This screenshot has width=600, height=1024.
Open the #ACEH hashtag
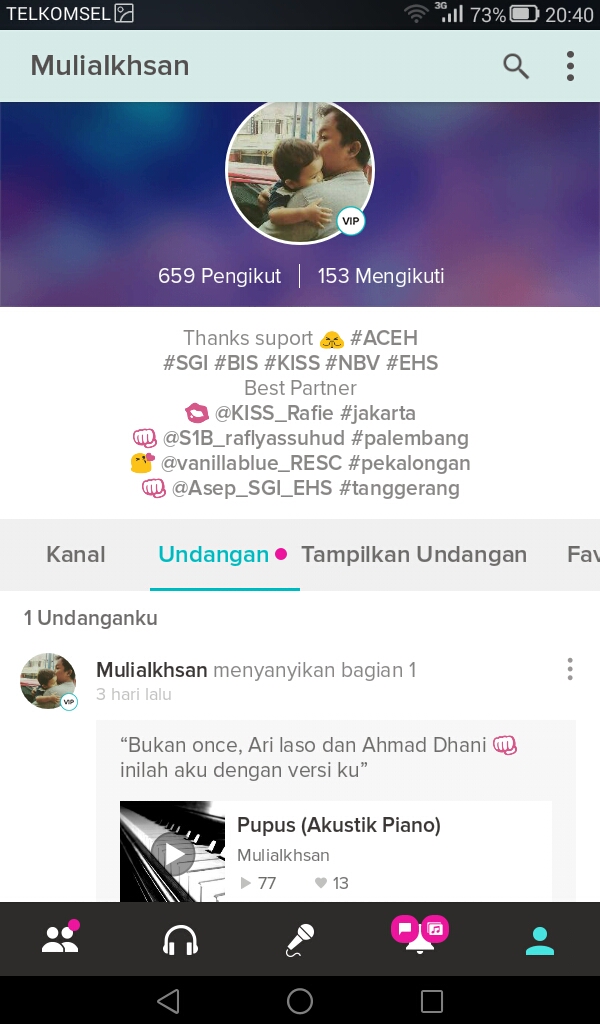(384, 338)
